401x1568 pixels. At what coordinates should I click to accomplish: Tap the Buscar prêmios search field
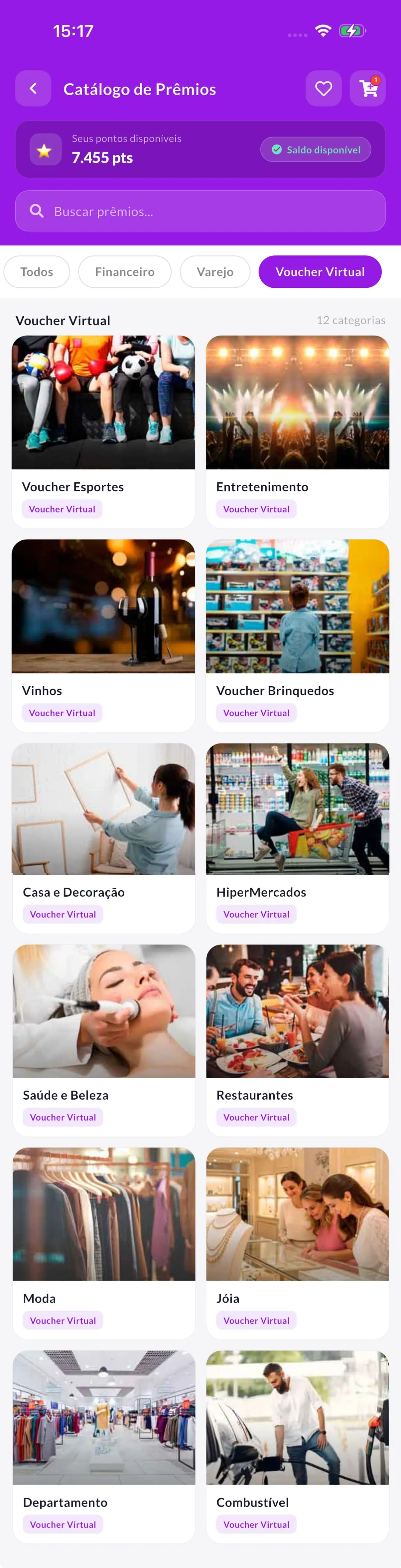[x=200, y=211]
